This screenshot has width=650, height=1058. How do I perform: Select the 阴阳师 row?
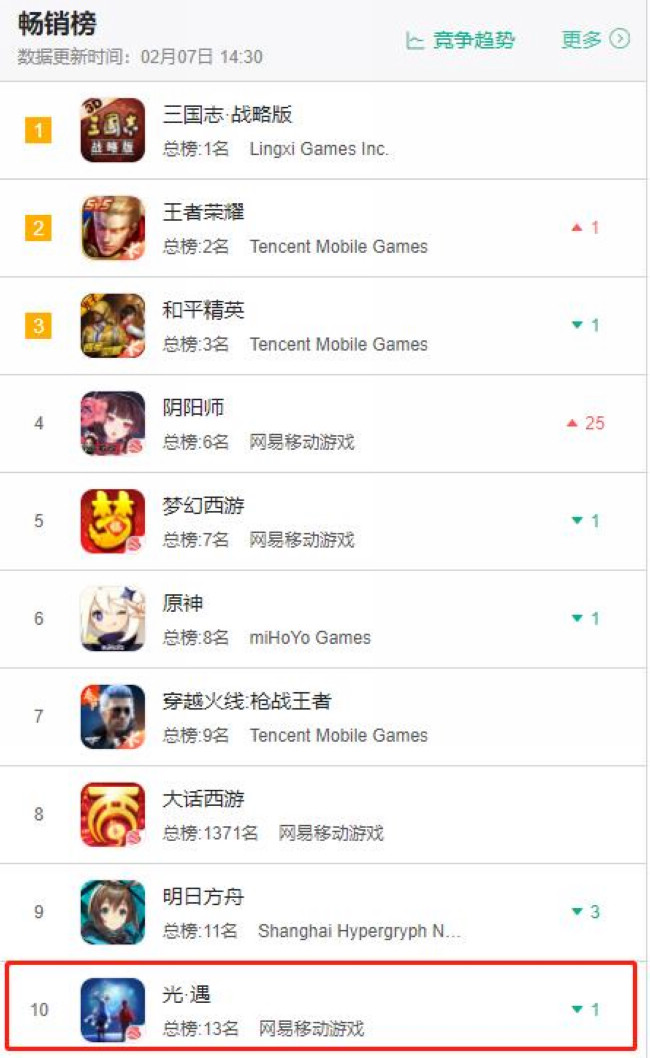tap(194, 408)
